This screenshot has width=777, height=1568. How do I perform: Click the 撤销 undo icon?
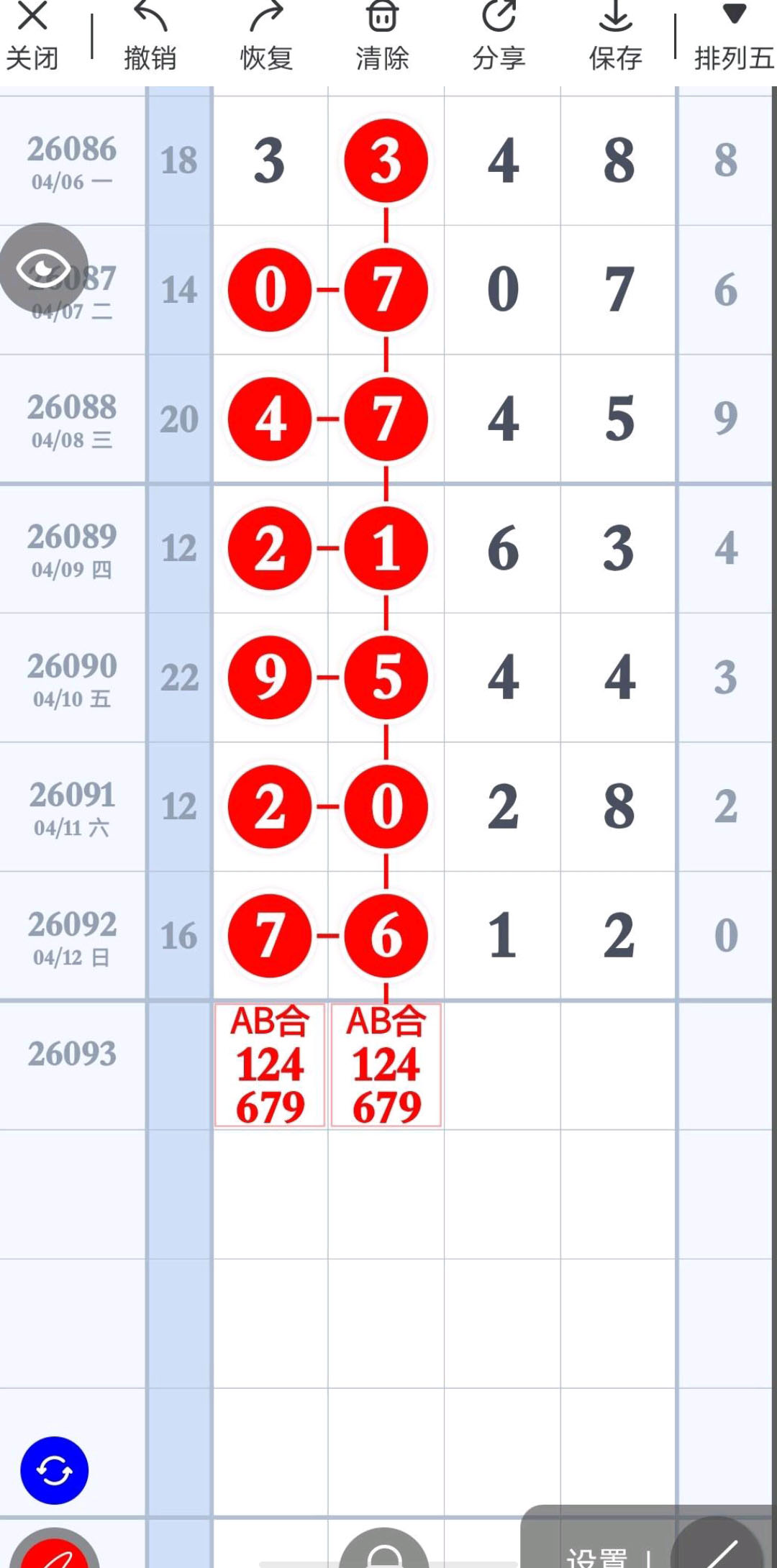(x=151, y=32)
